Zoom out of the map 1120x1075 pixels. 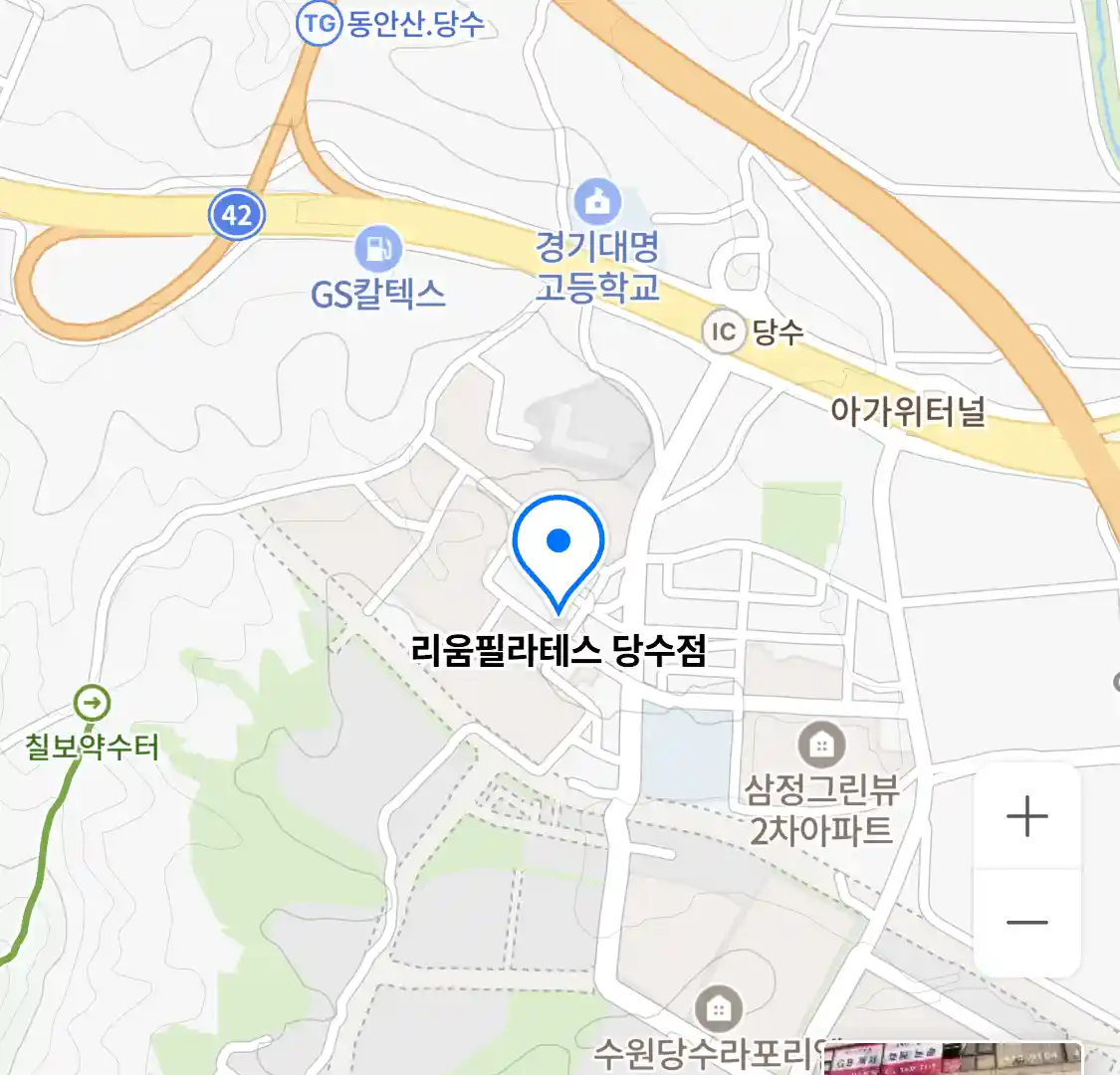point(1026,923)
